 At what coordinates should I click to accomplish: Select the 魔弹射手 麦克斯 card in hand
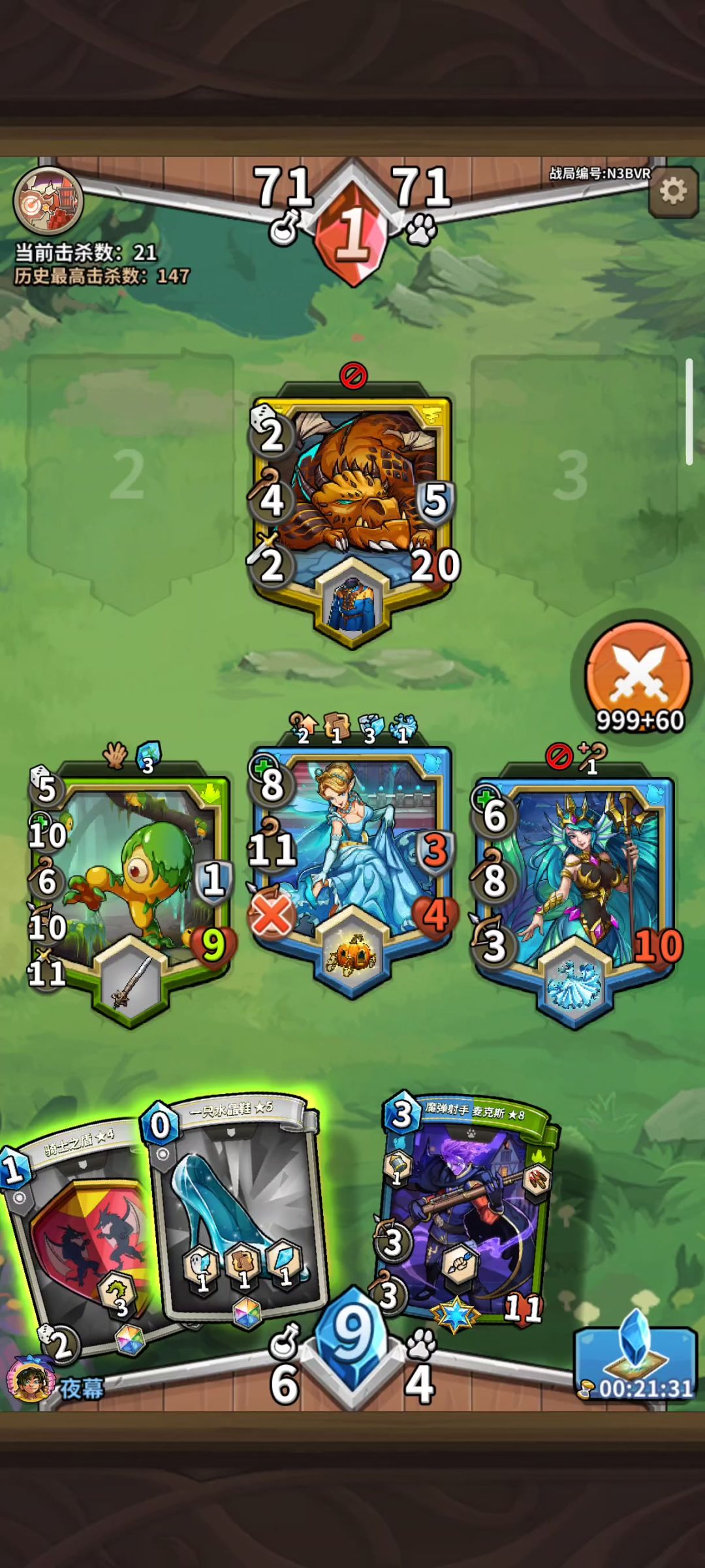[467, 1208]
